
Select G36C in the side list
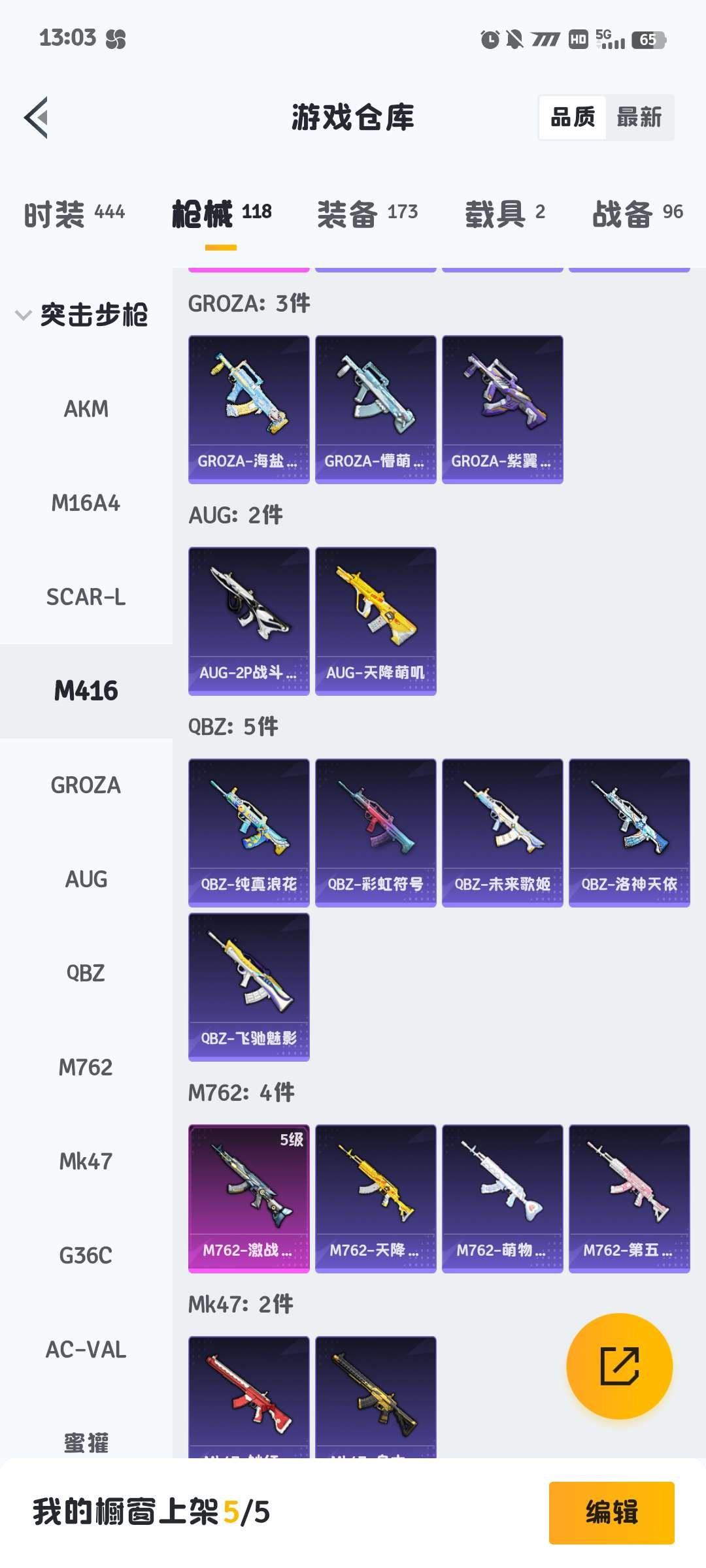pyautogui.click(x=86, y=1256)
